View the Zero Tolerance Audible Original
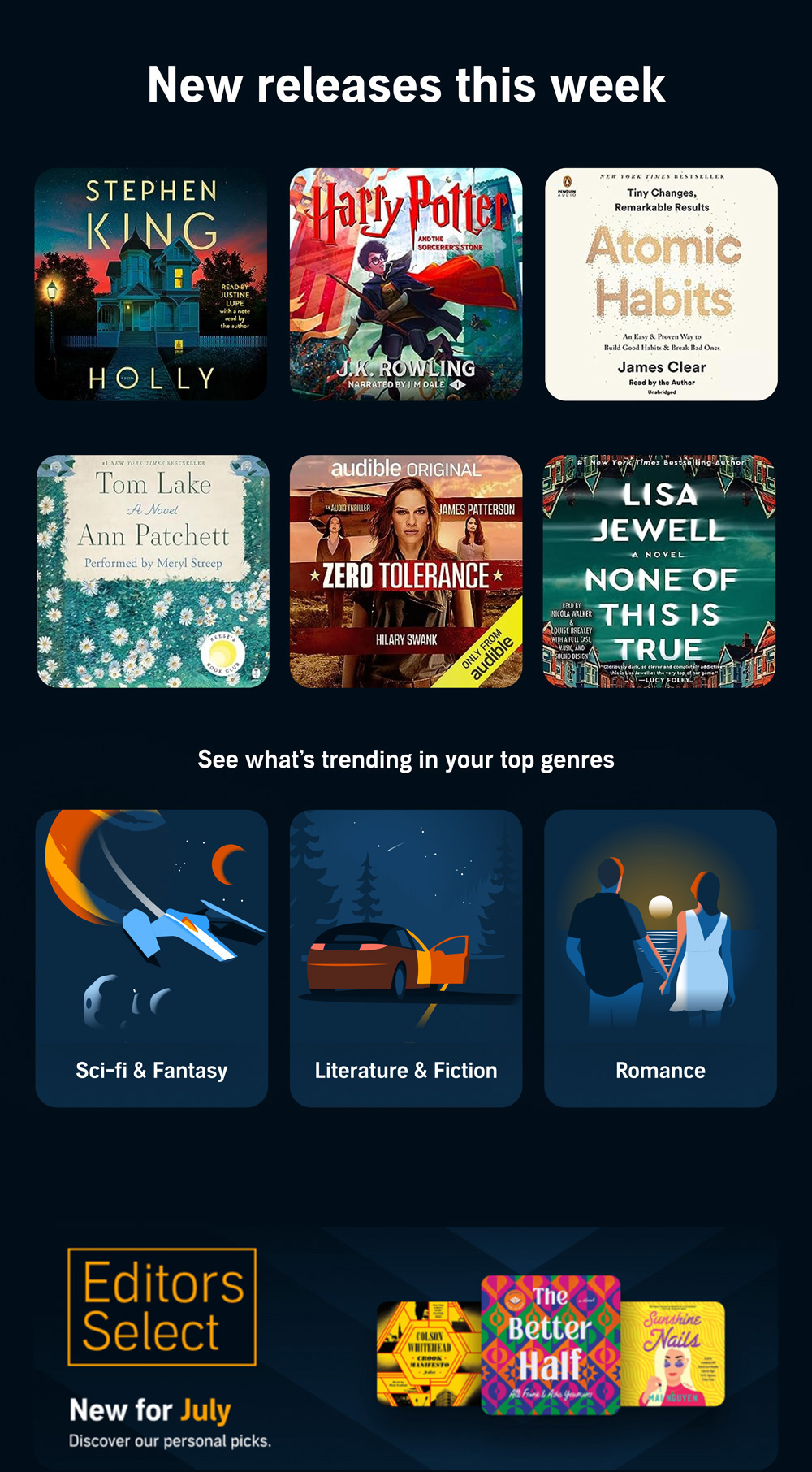This screenshot has width=812, height=1472. pos(406,571)
